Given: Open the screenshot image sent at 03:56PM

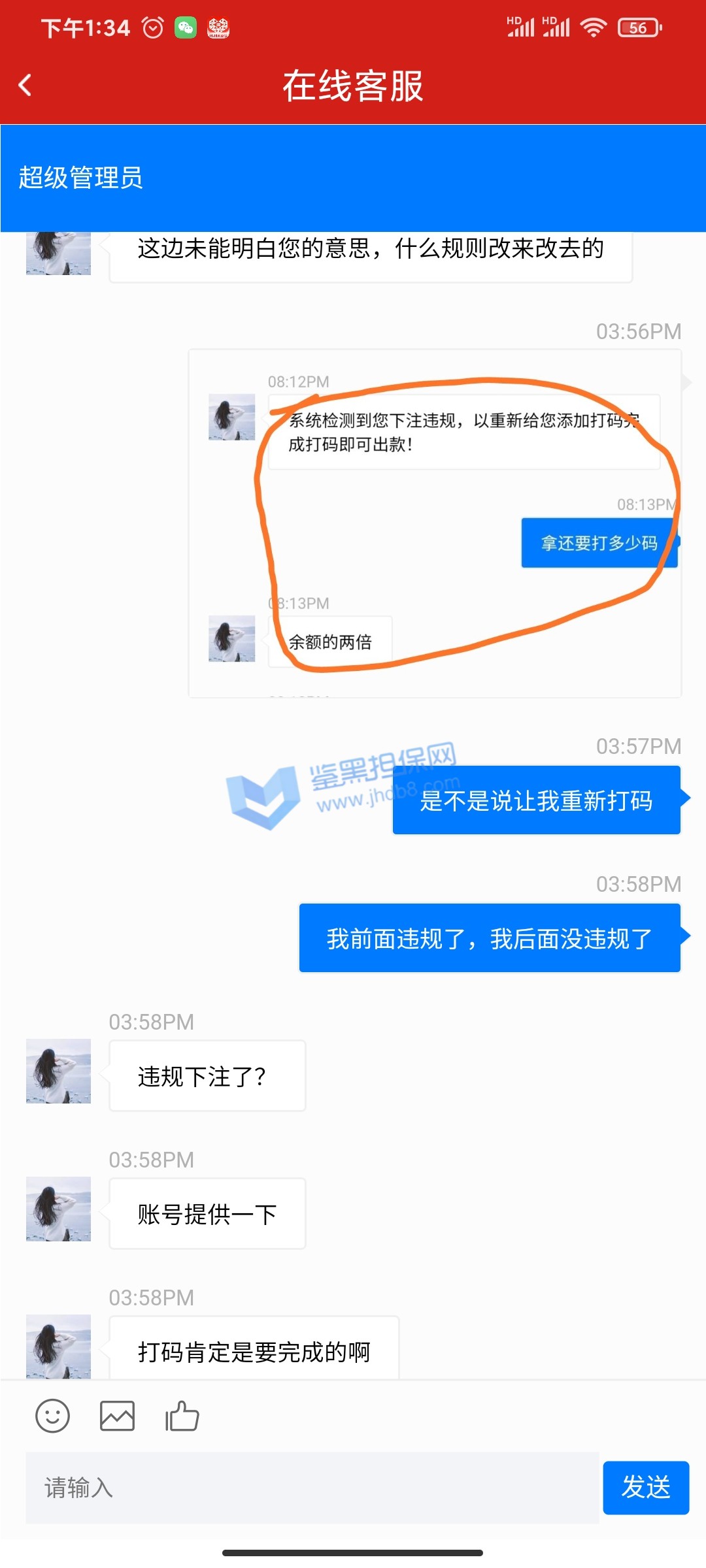Looking at the screenshot, I should click(x=435, y=523).
